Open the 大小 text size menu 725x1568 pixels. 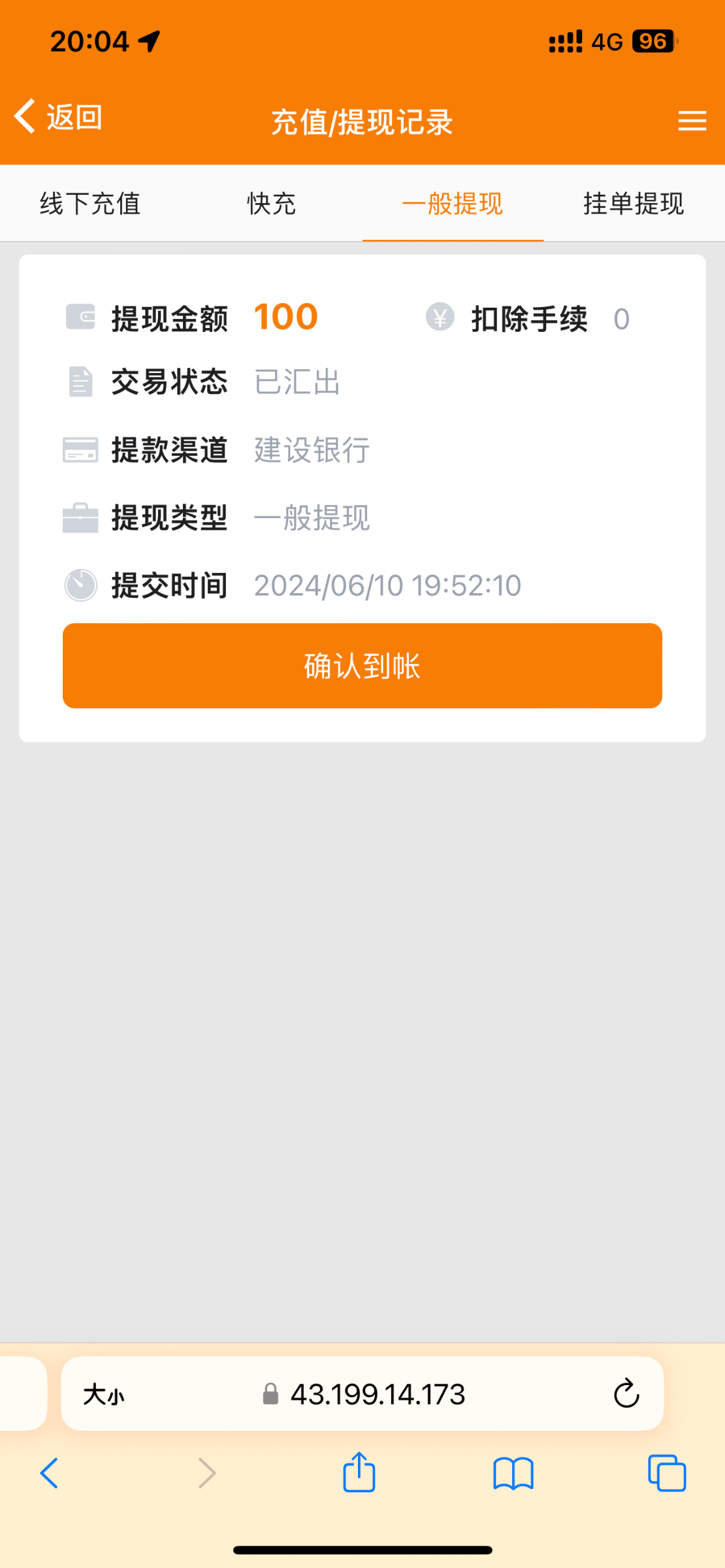[x=105, y=1395]
